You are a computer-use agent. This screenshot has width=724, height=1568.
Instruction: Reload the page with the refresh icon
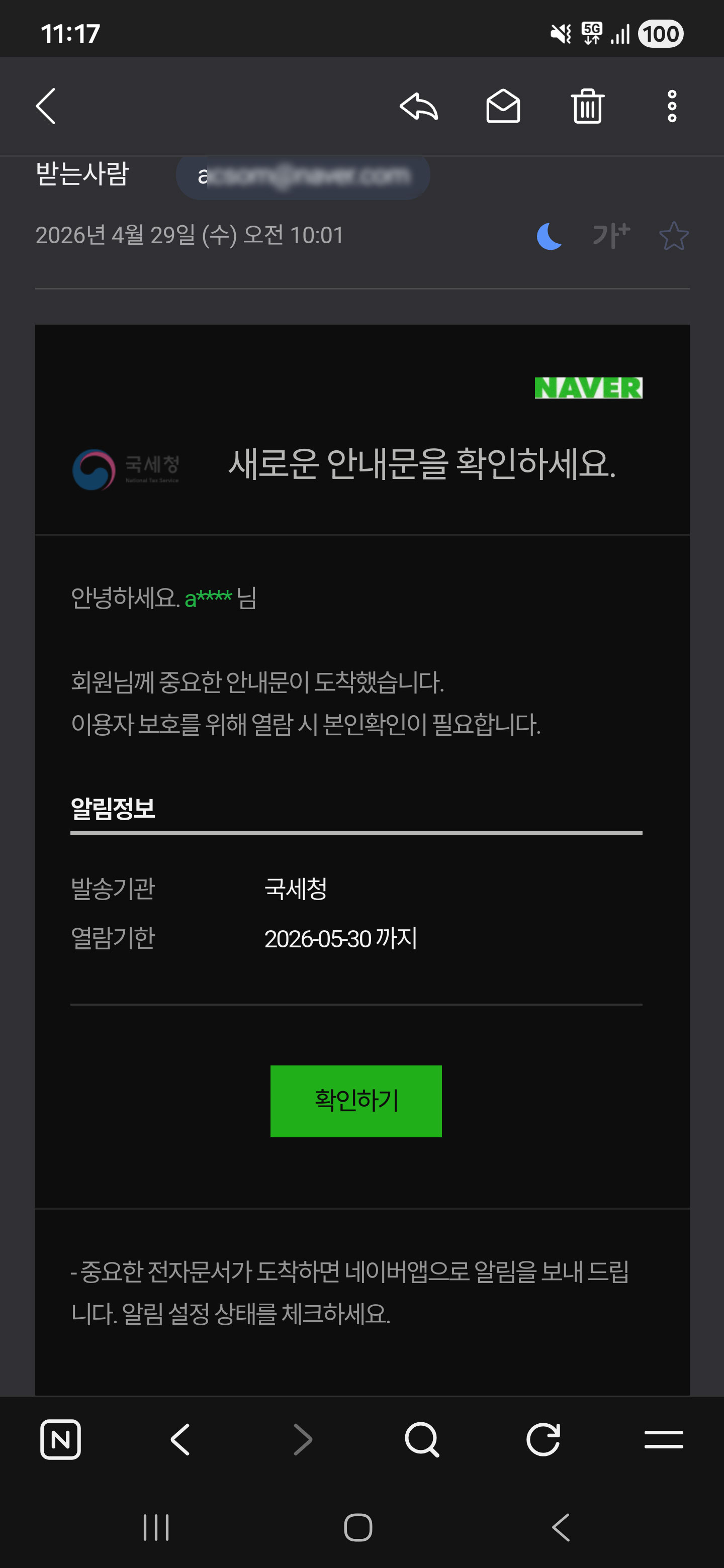[x=542, y=1439]
